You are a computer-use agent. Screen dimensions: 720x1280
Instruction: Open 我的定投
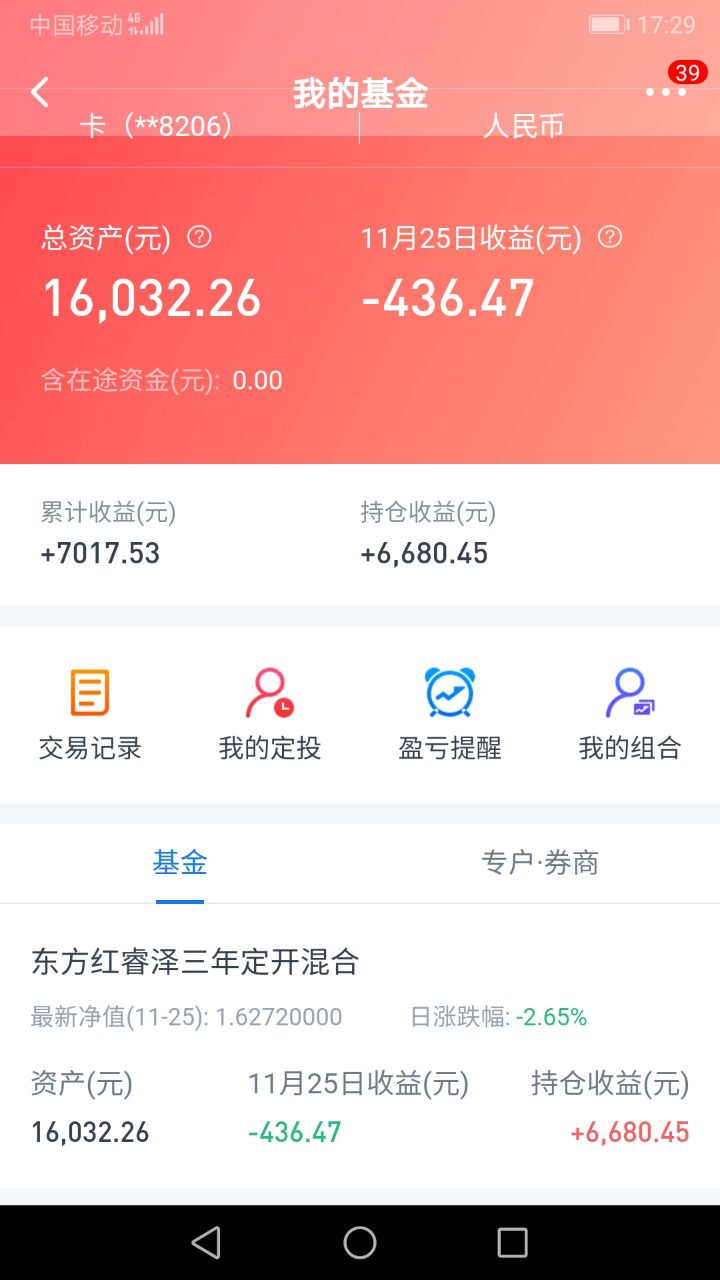tap(270, 714)
